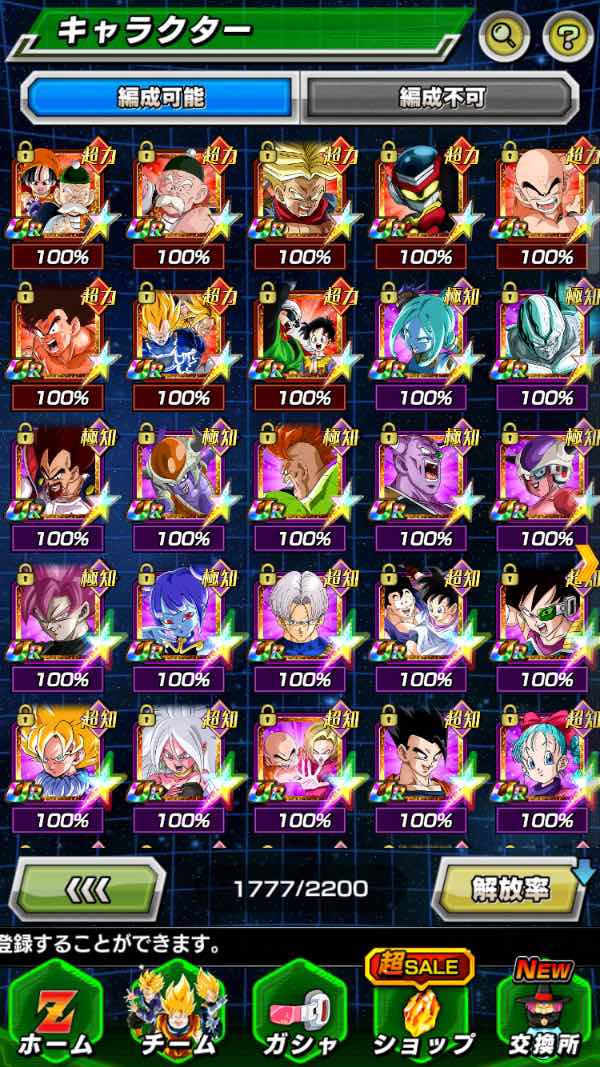Tap the 解放率 sort button
The image size is (600, 1067).
[510, 889]
